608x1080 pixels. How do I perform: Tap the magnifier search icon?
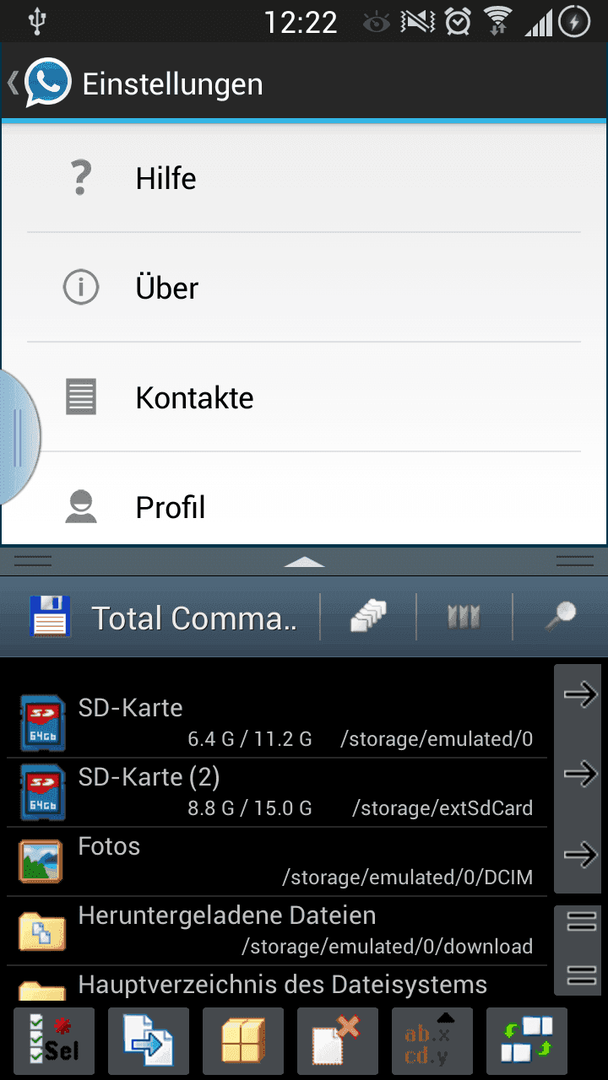click(560, 616)
